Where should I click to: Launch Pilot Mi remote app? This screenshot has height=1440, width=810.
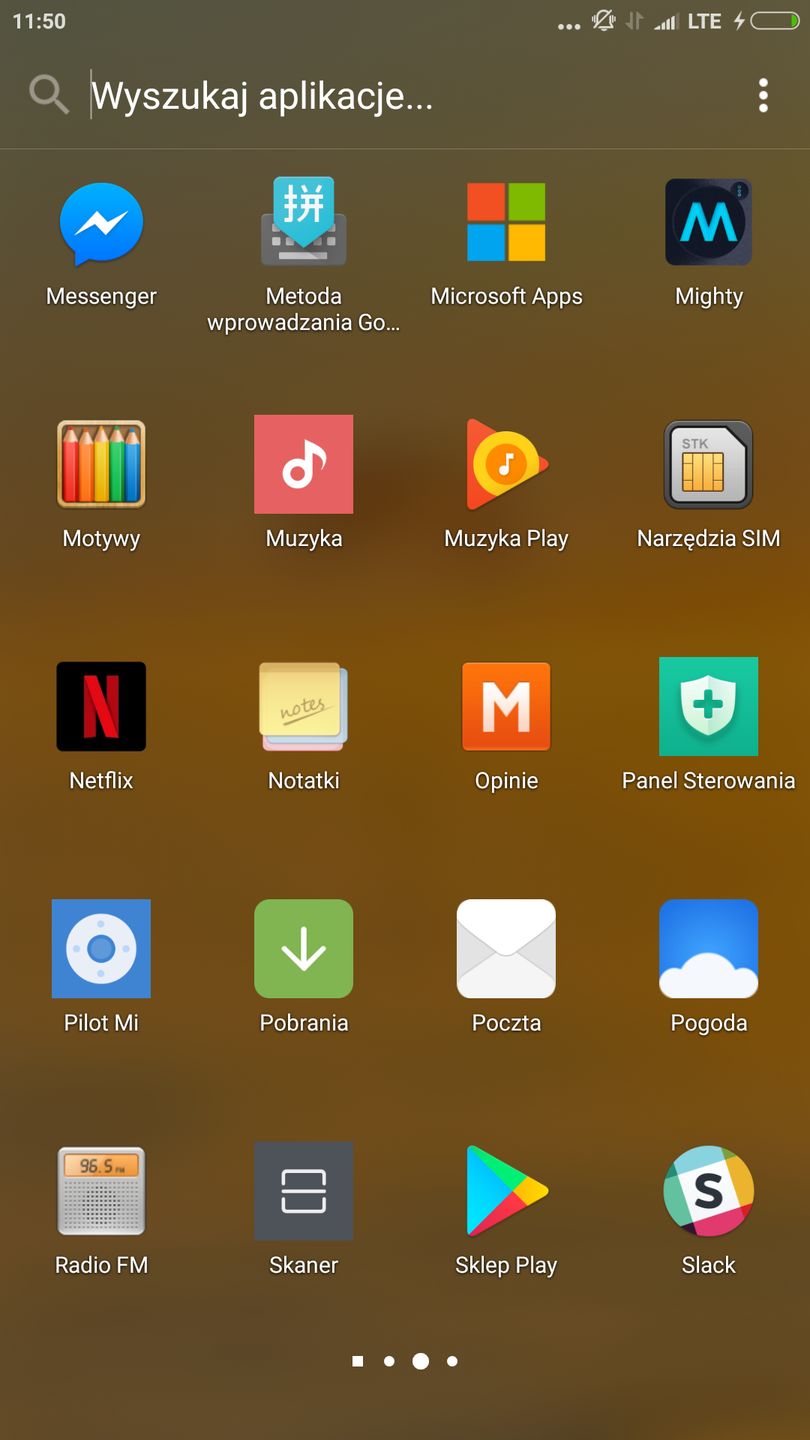coord(101,948)
